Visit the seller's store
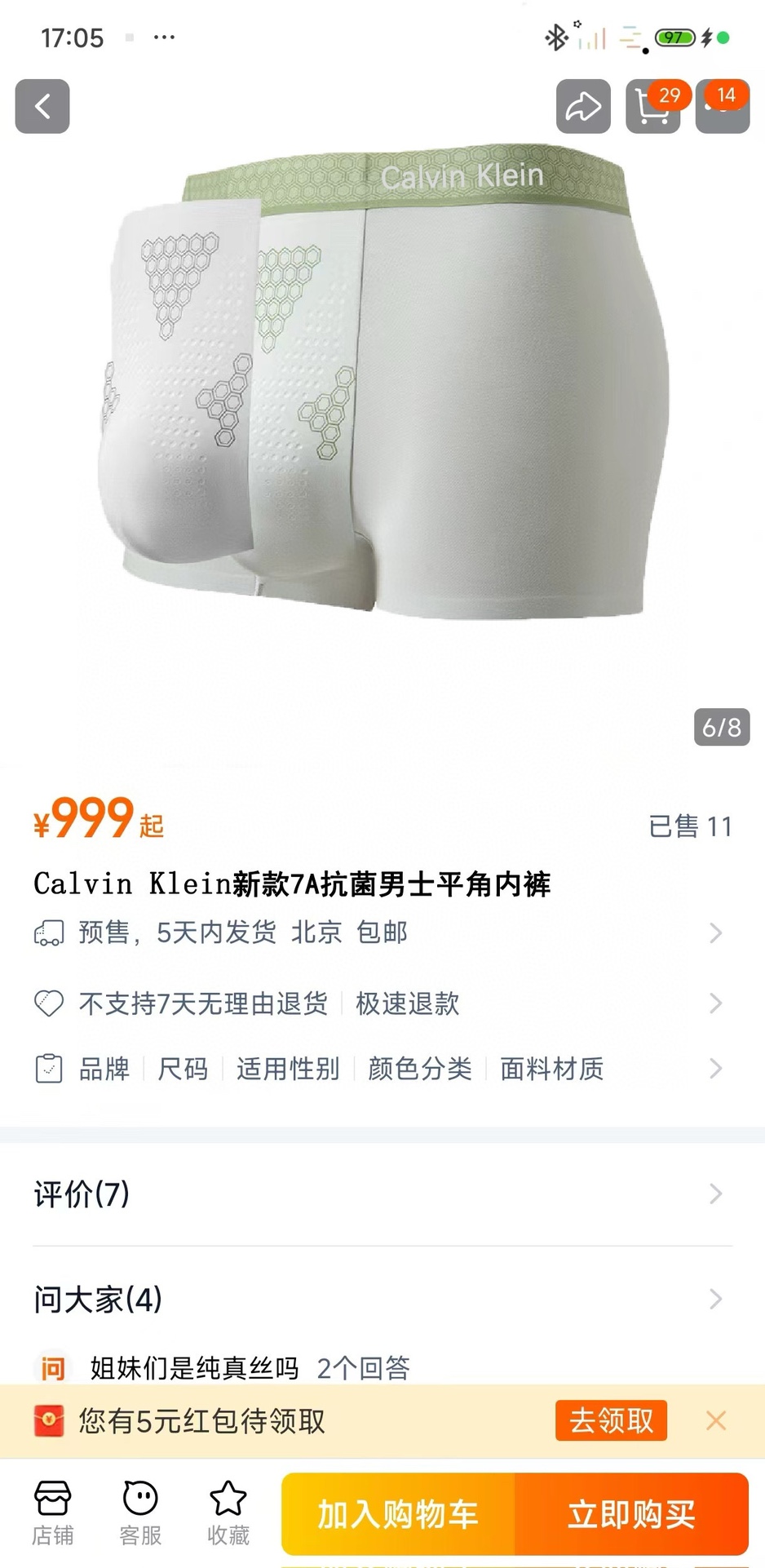This screenshot has width=765, height=1568. point(52,1513)
